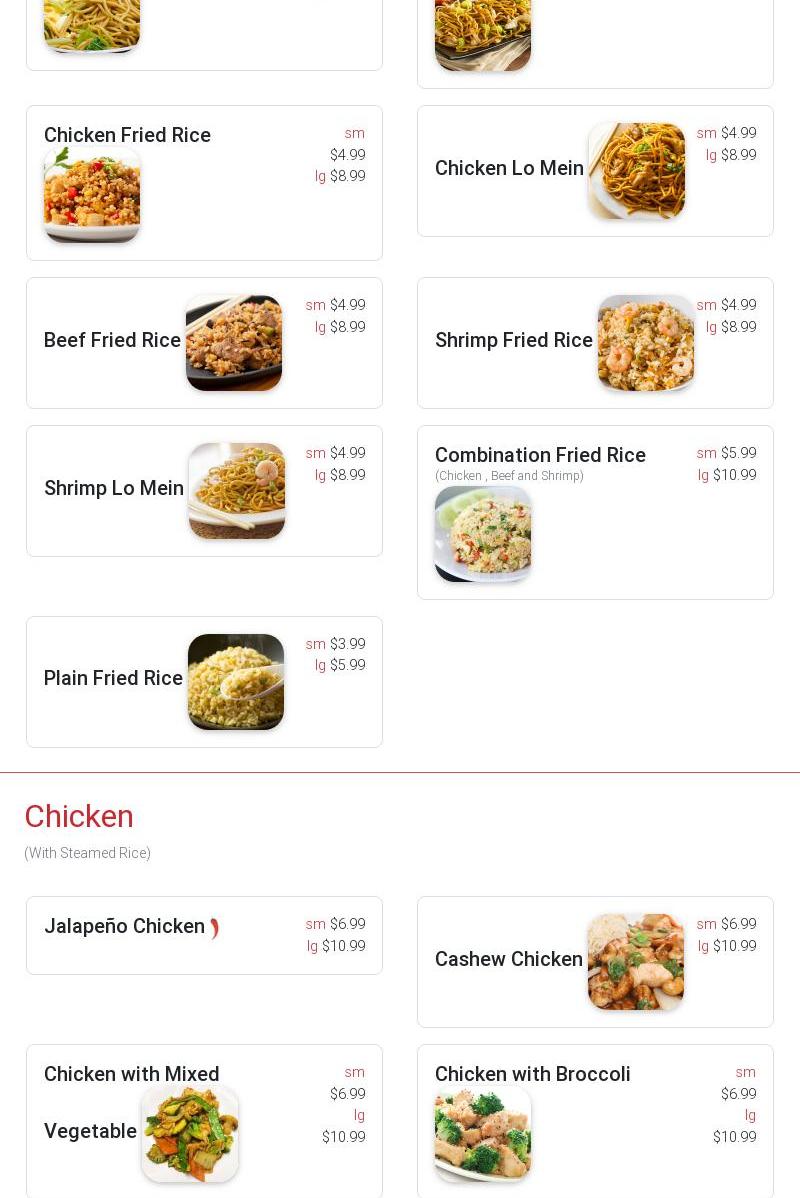Choose the Chicken with Broccoli card
The image size is (800, 1198).
pyautogui.click(x=532, y=1075)
